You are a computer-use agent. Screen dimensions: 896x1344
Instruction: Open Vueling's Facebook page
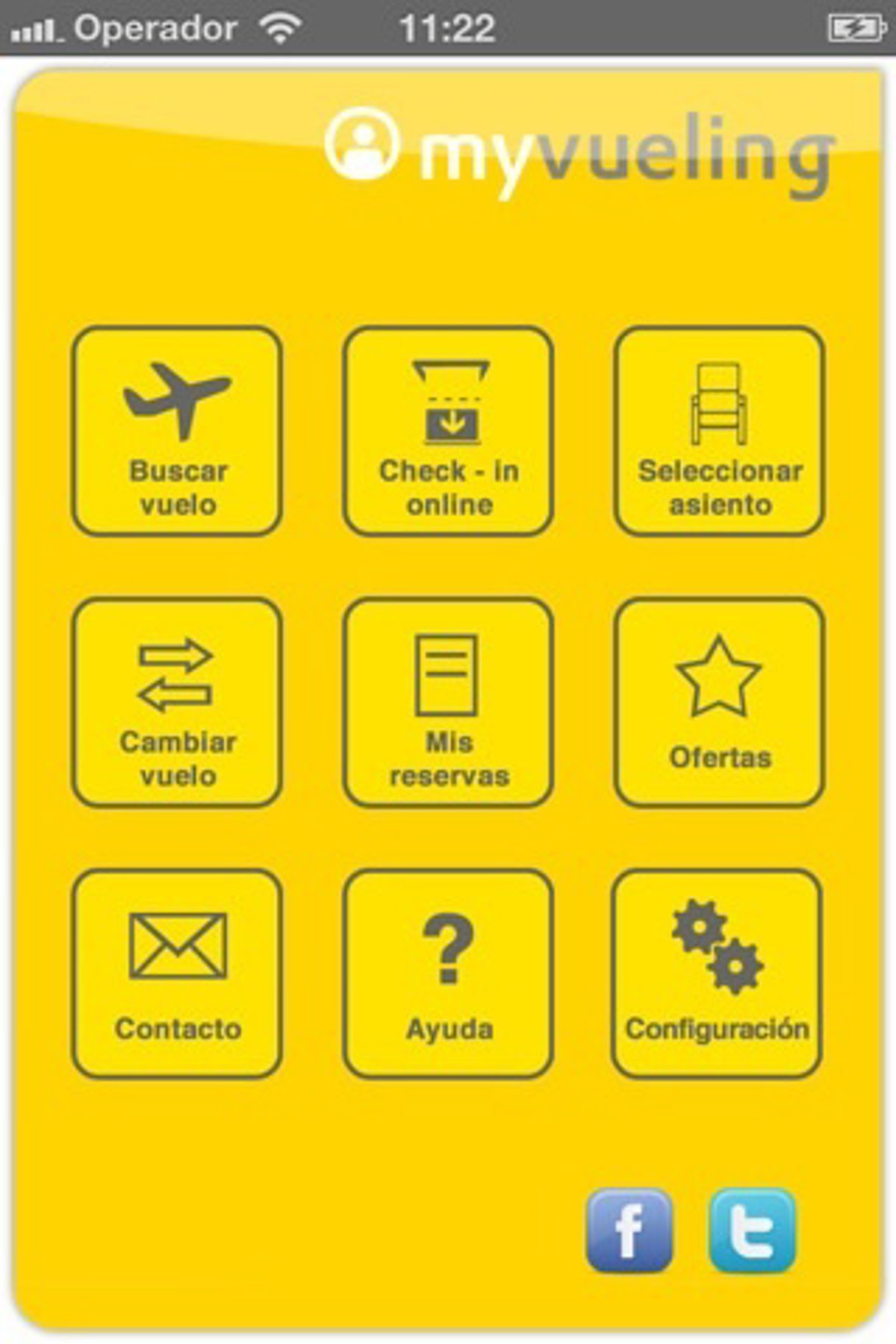[629, 1230]
